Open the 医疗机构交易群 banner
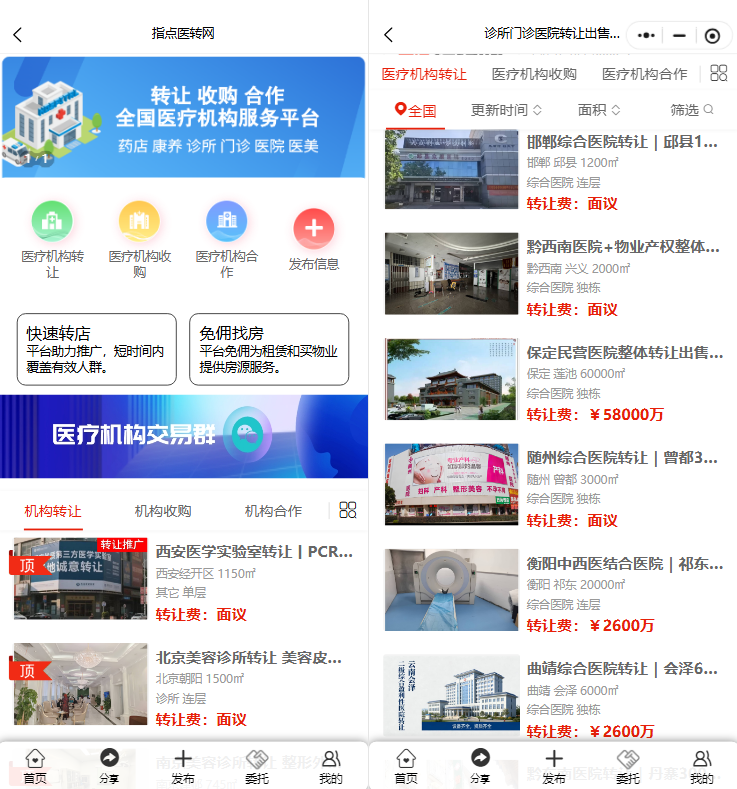The width and height of the screenshot is (737, 789). [184, 436]
